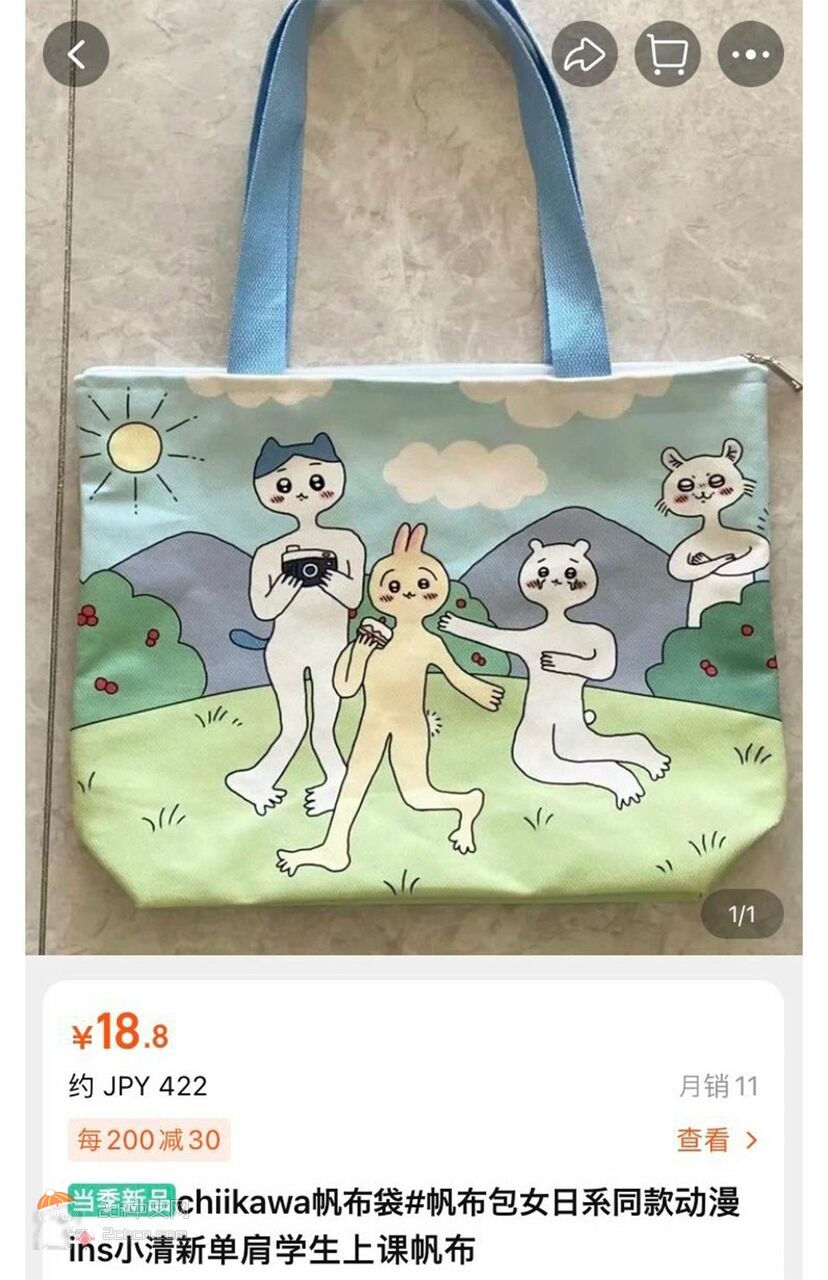Go back using the arrow icon

[x=76, y=54]
